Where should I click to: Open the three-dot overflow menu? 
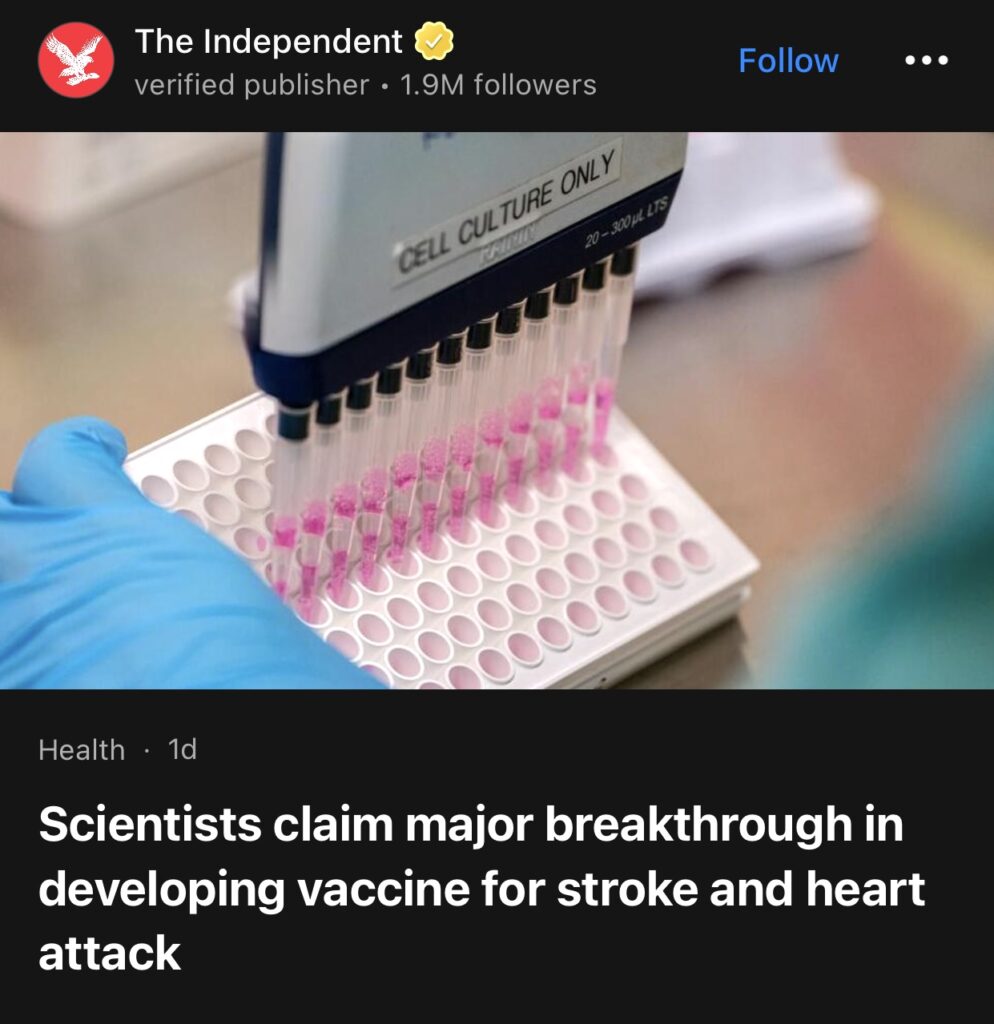[x=925, y=61]
